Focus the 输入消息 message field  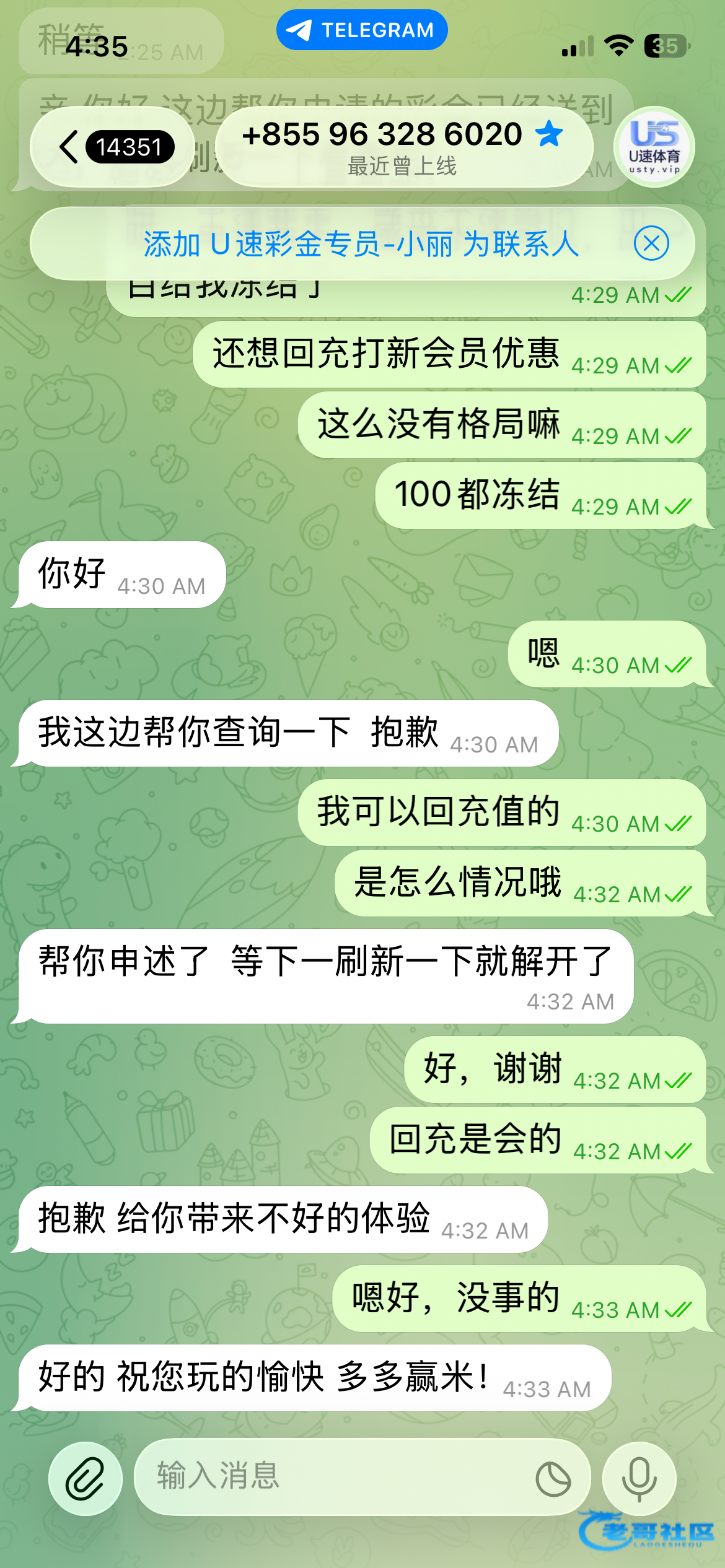(x=335, y=1477)
